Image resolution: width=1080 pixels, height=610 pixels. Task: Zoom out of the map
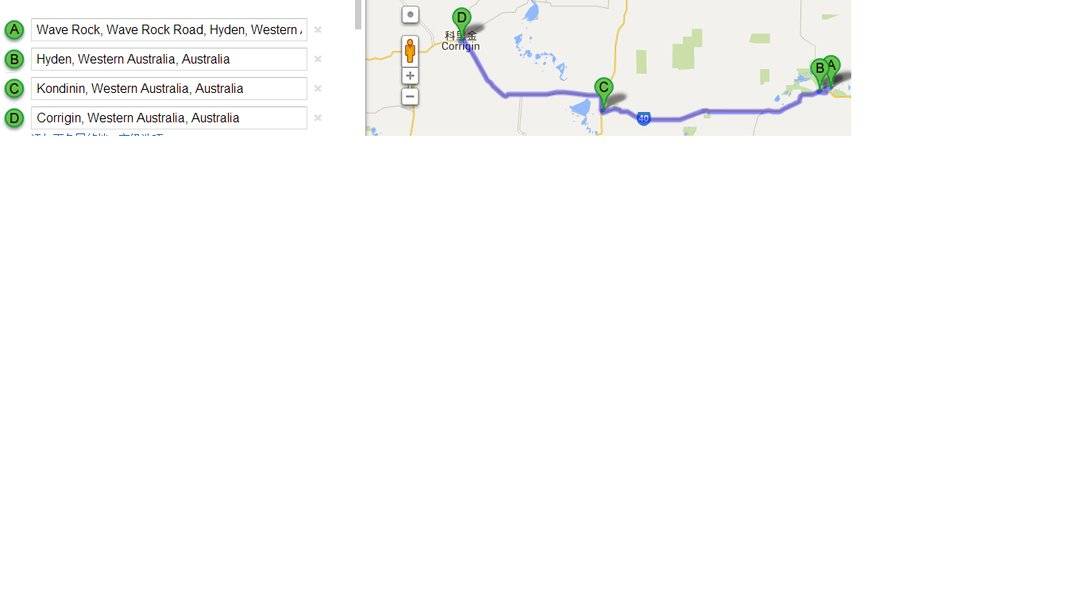[x=410, y=97]
